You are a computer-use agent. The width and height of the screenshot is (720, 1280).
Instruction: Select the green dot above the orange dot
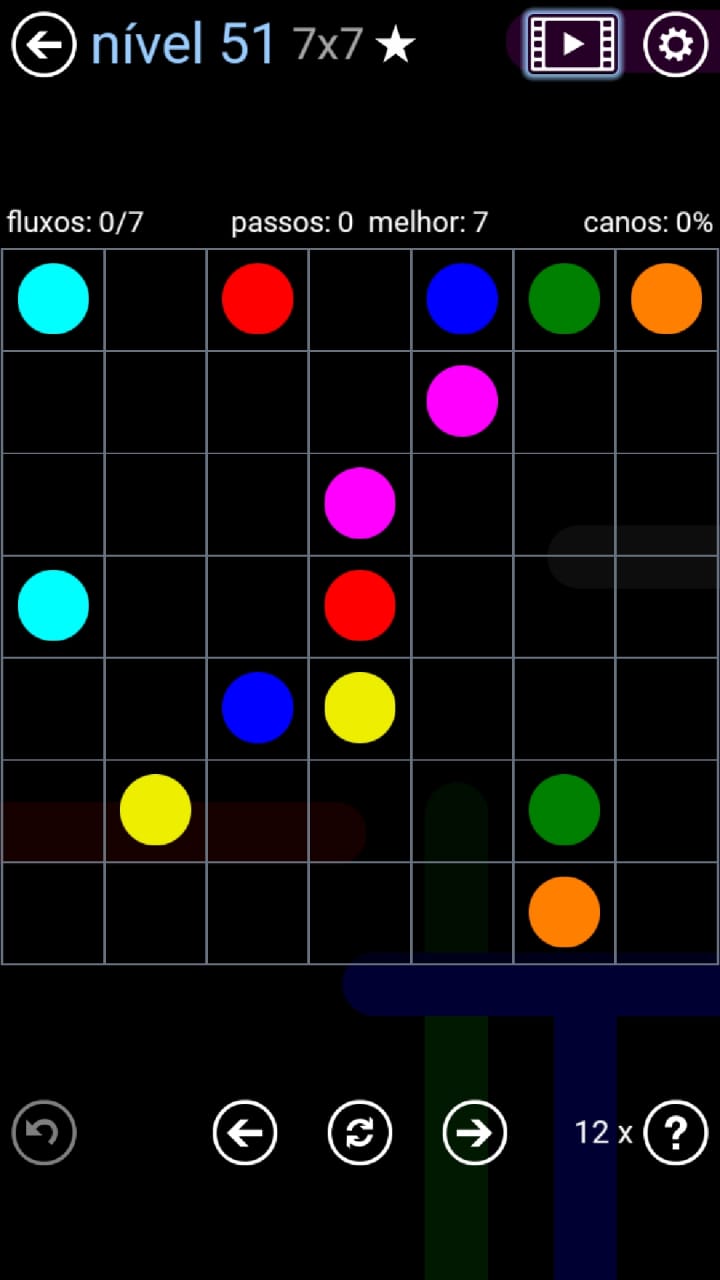point(564,809)
